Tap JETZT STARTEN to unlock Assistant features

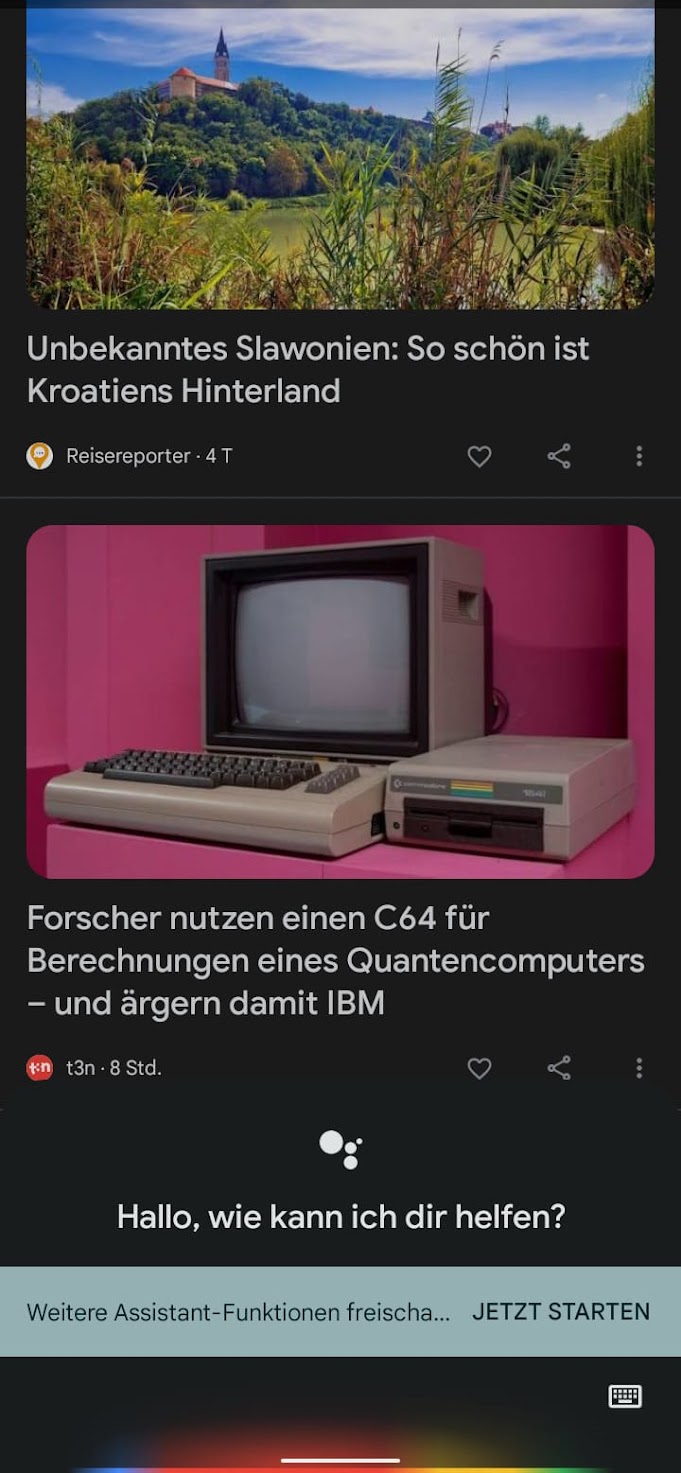coord(560,1312)
